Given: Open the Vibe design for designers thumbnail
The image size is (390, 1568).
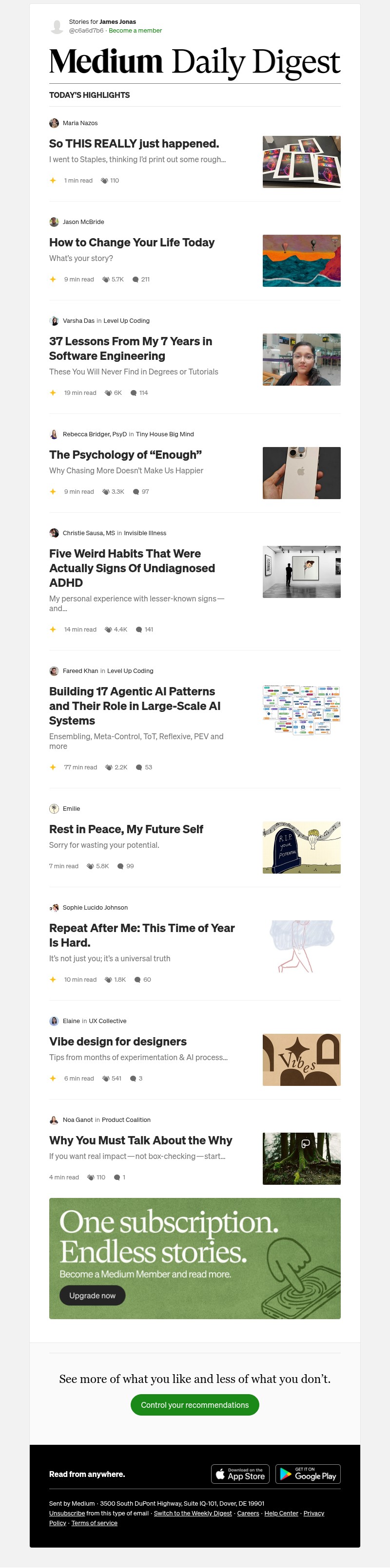Looking at the screenshot, I should tap(301, 1059).
